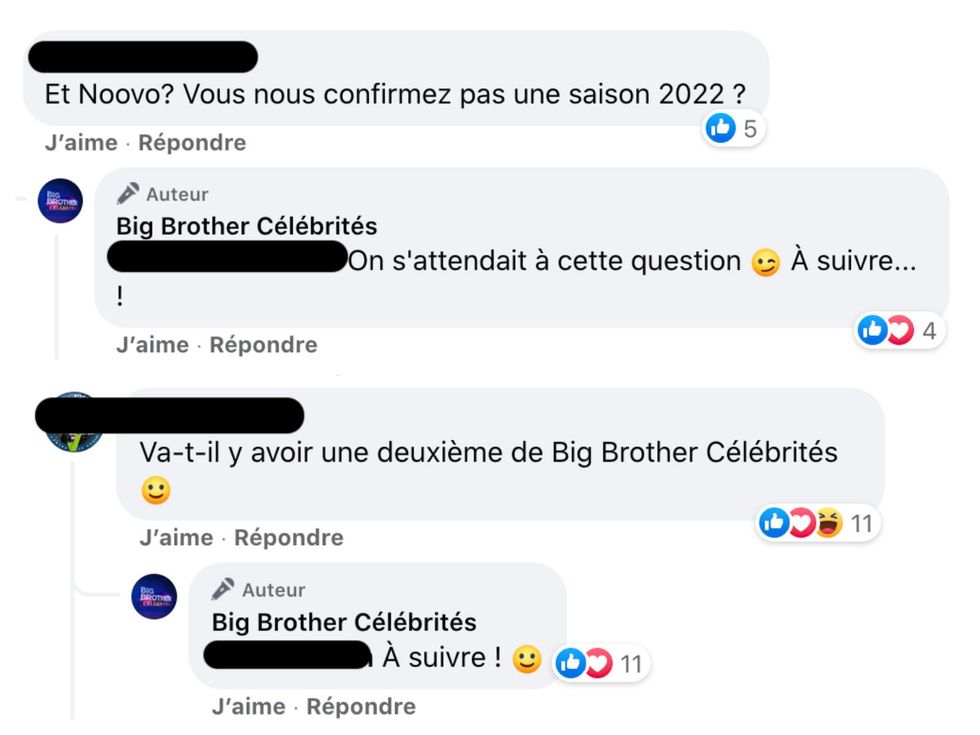Tap the Big Brother avatar beside 'À suivre !' reply

pos(154,596)
